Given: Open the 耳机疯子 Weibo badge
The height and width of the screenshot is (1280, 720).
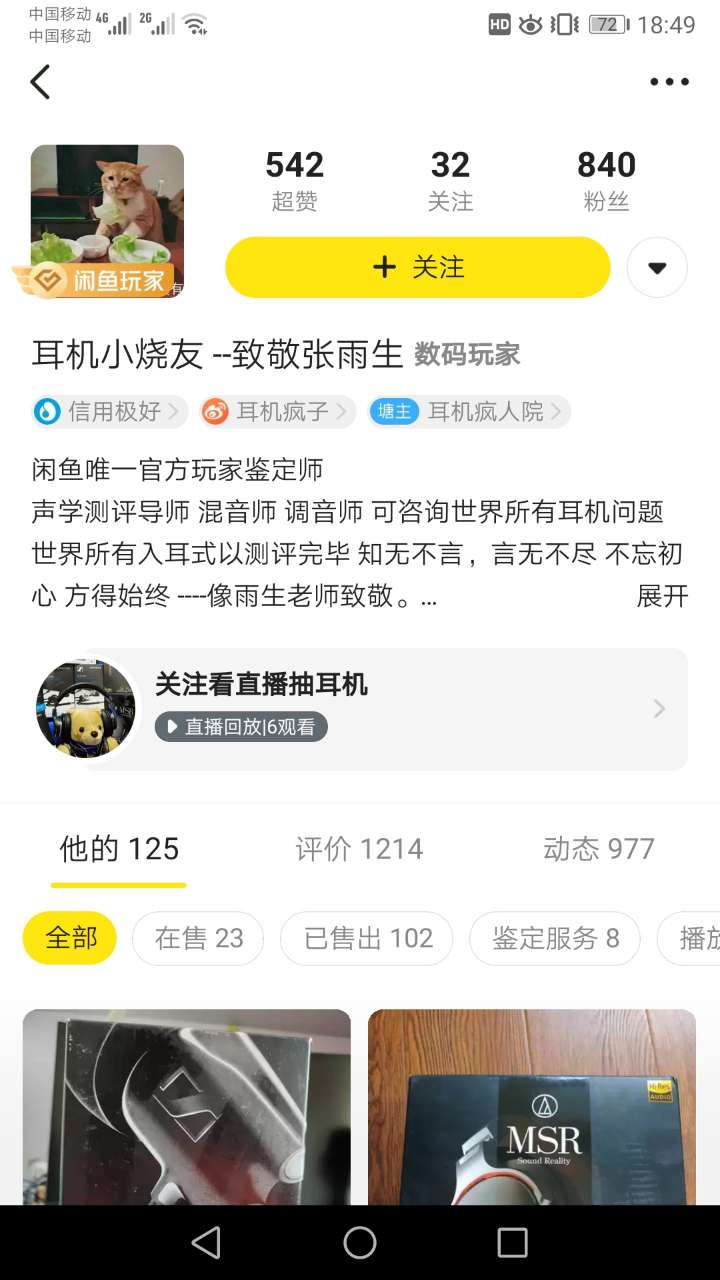Looking at the screenshot, I should pos(277,411).
